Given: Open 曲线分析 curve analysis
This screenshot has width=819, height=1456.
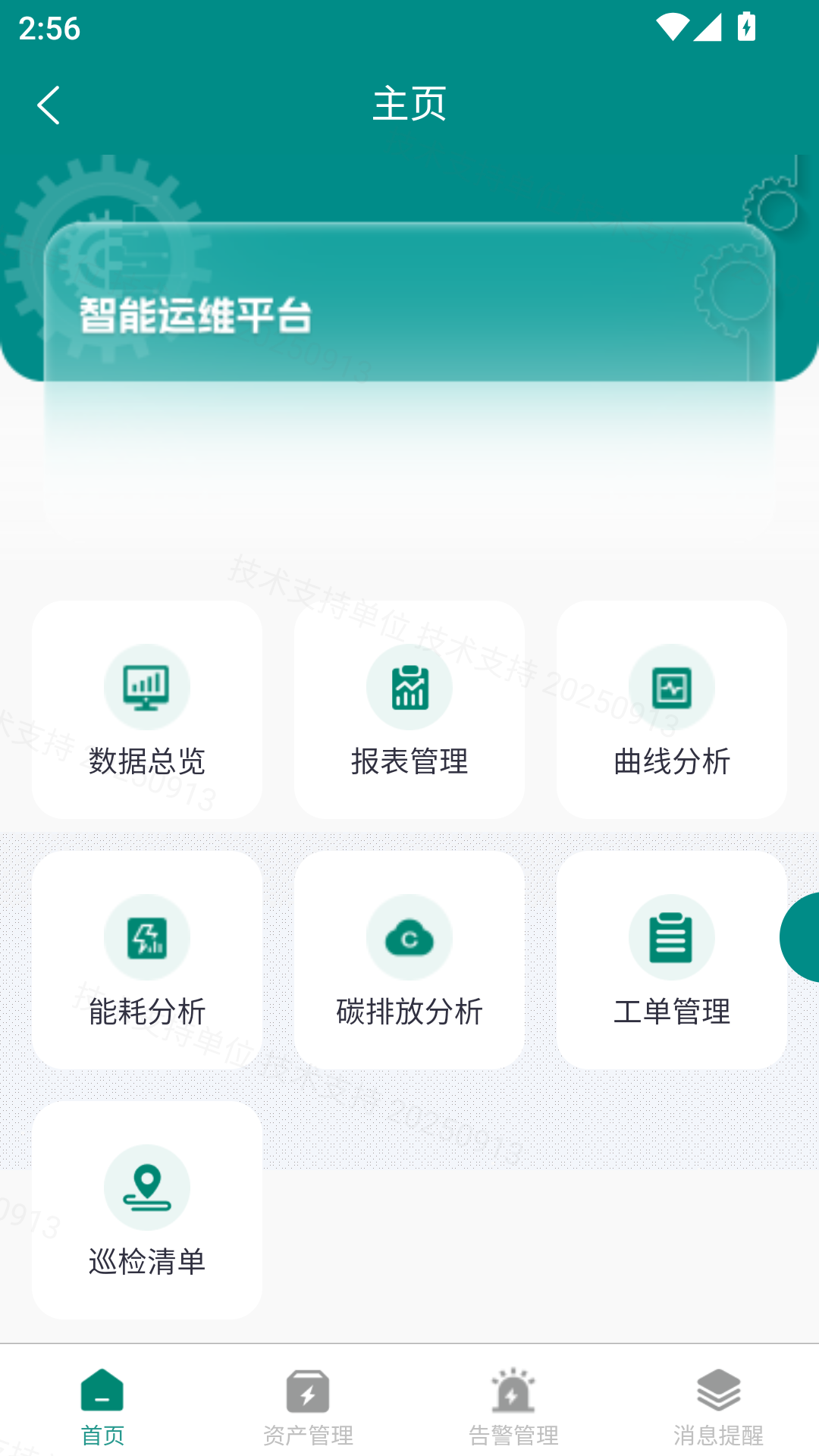Looking at the screenshot, I should click(x=672, y=710).
